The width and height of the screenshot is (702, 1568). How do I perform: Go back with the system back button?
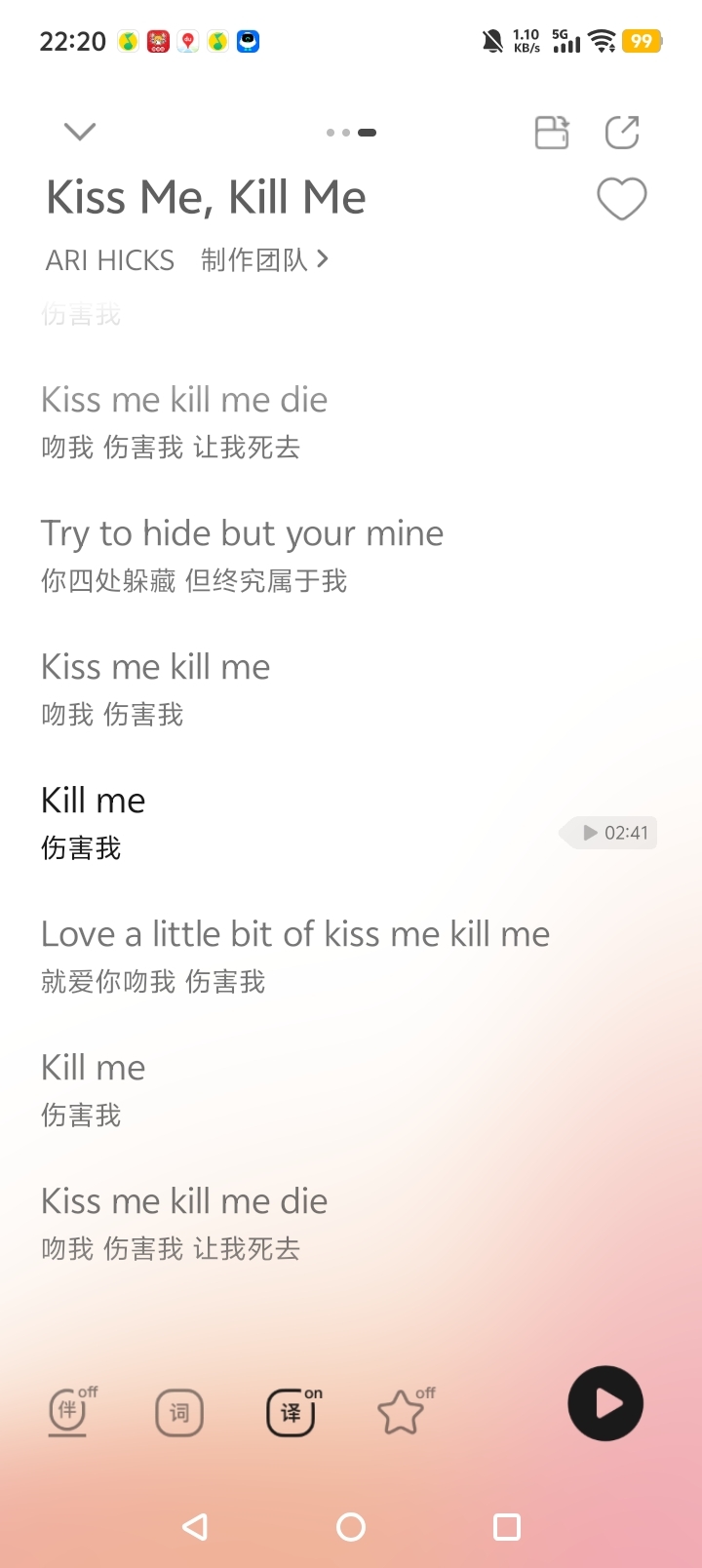click(x=195, y=1527)
